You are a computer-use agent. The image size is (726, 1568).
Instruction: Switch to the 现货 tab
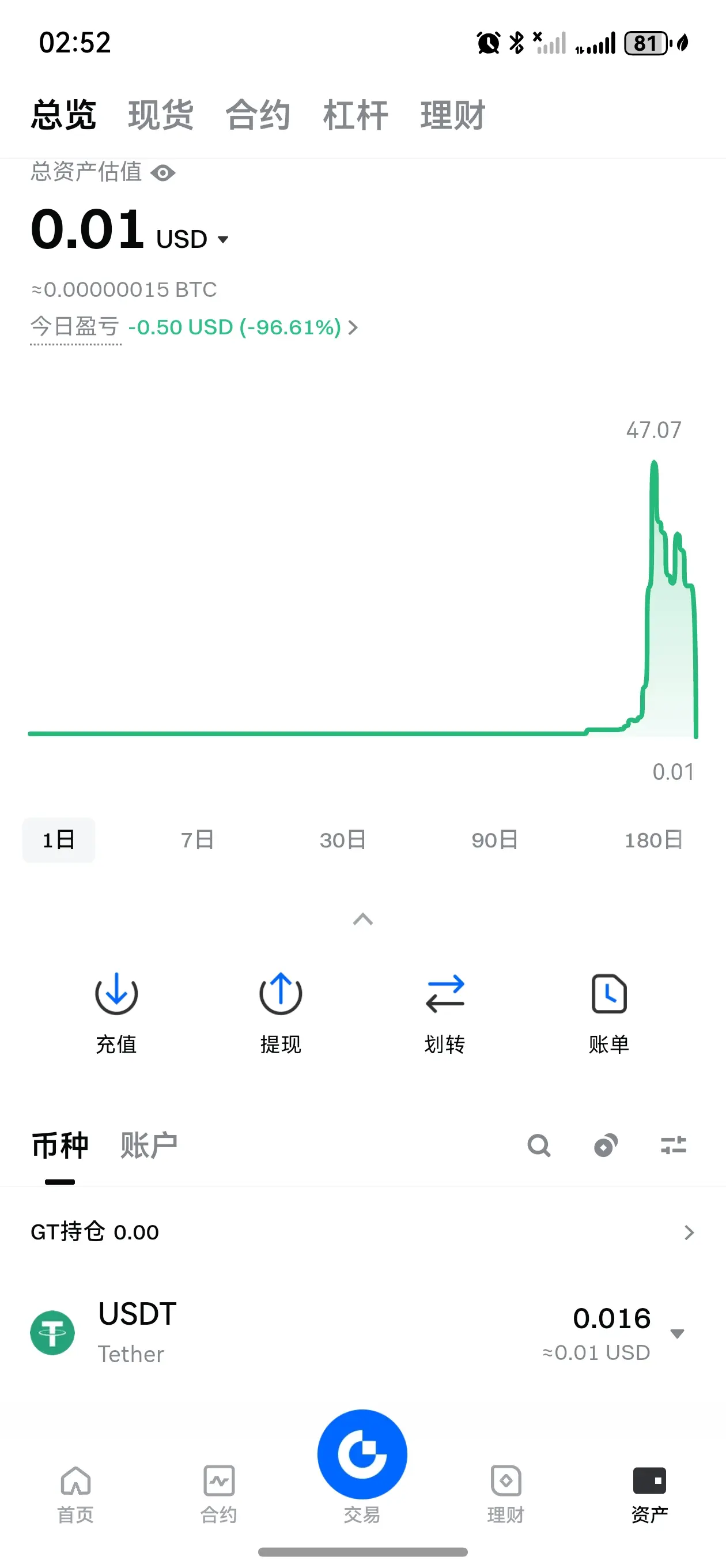(x=161, y=115)
